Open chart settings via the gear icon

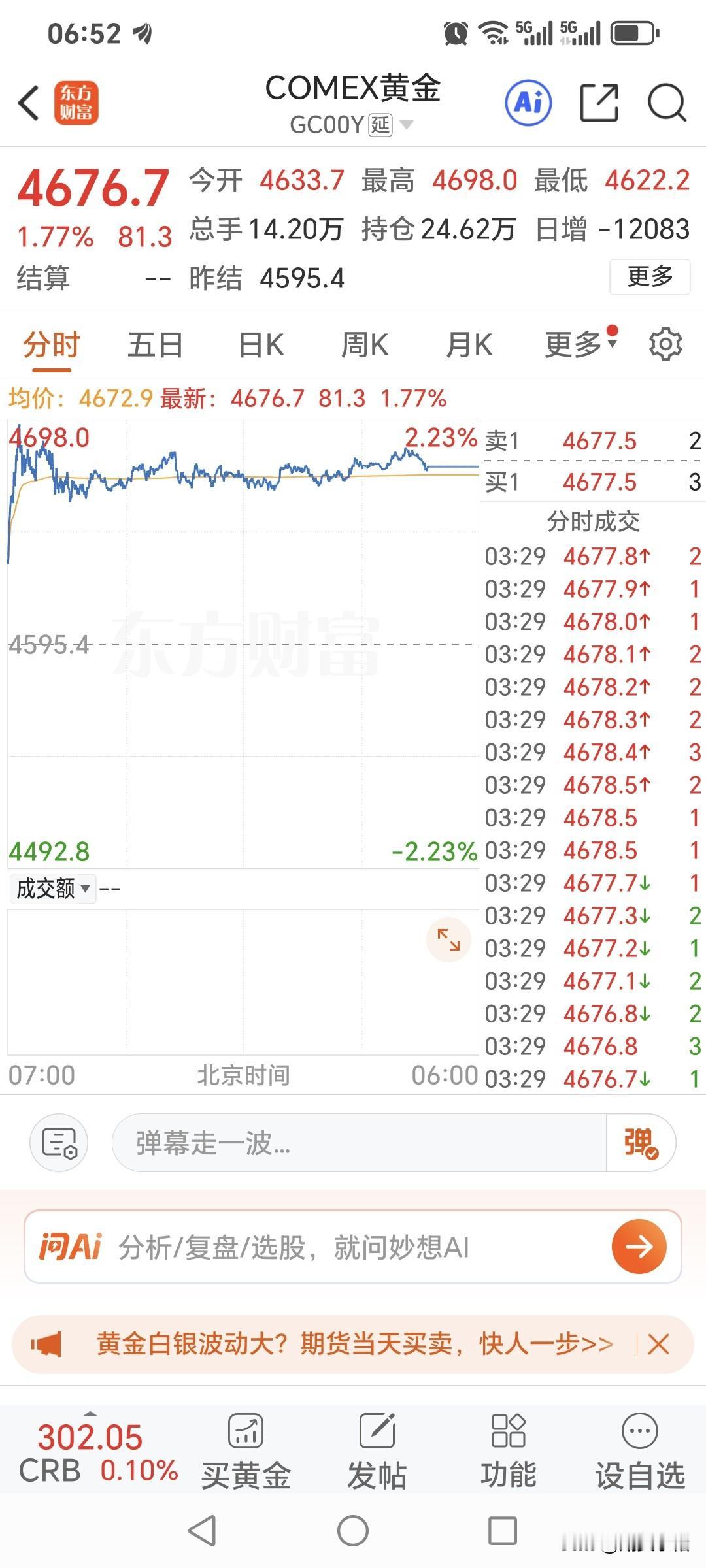pyautogui.click(x=666, y=344)
